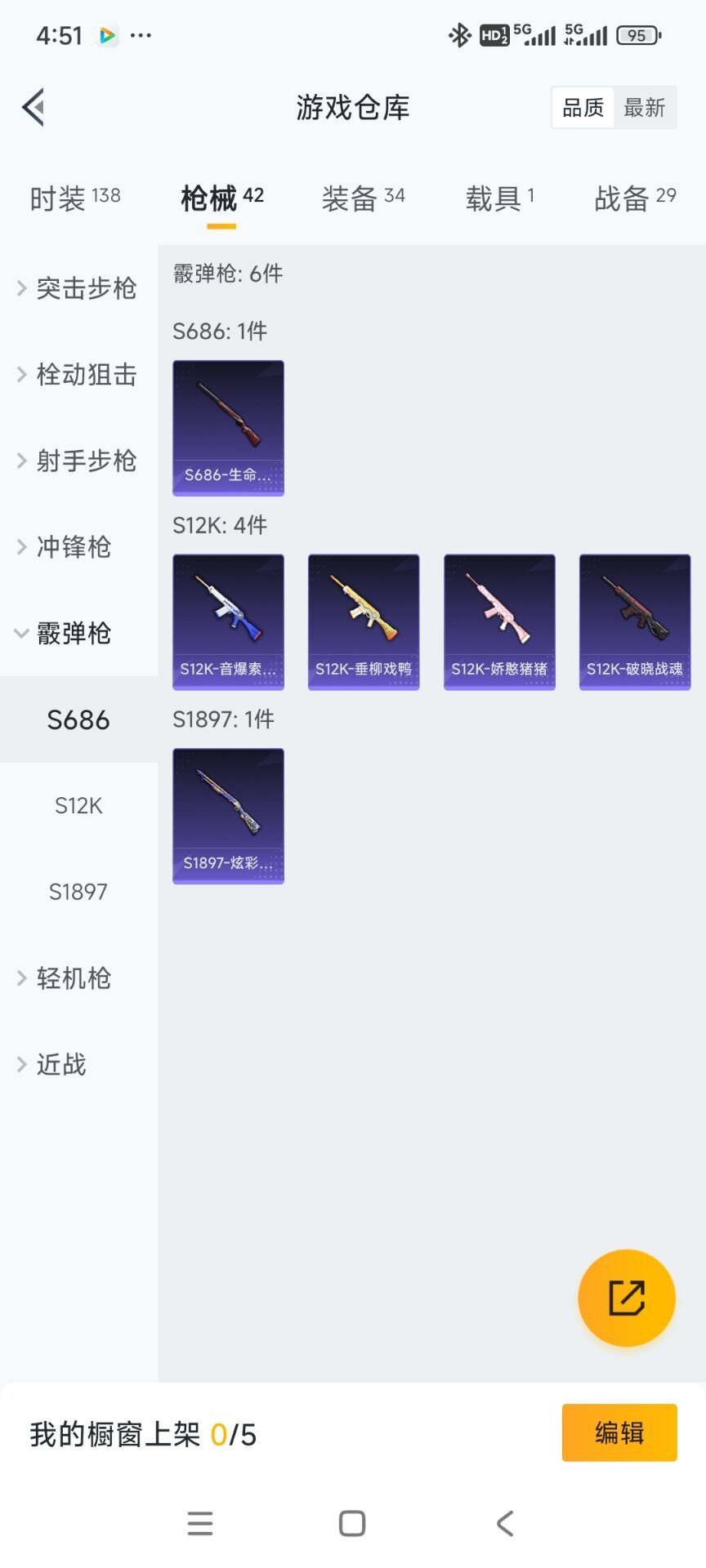The image size is (706, 1568).
Task: Switch to the 载具 tab
Action: coord(499,198)
